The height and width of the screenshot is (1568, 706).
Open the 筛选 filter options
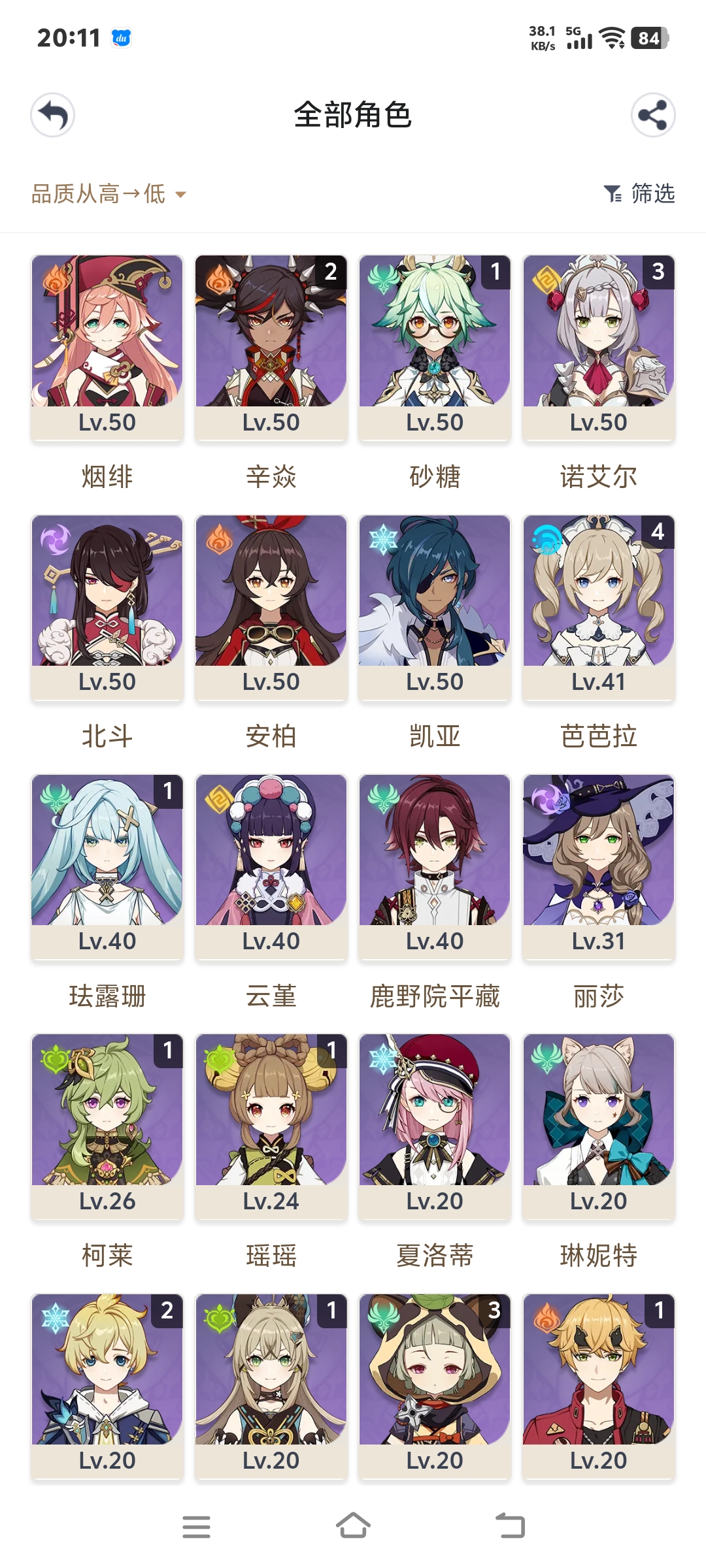(652, 193)
